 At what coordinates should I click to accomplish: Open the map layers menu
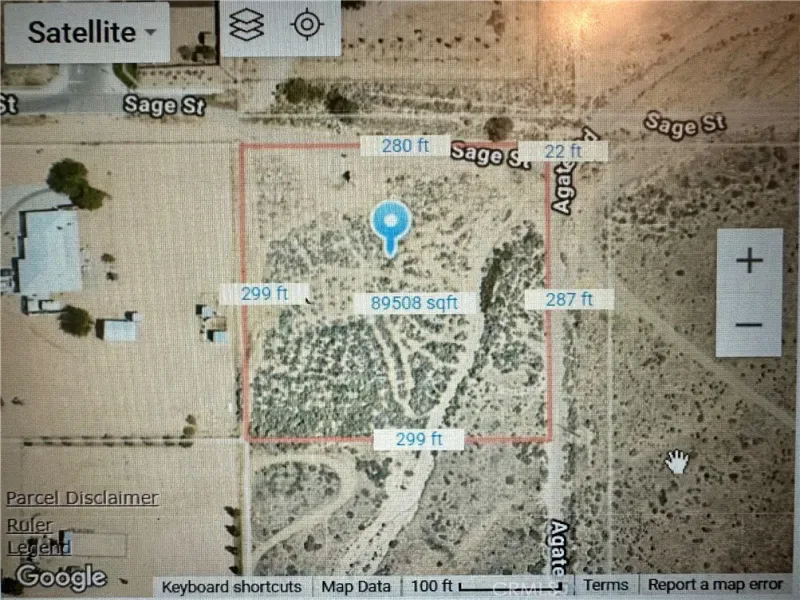pos(247,25)
